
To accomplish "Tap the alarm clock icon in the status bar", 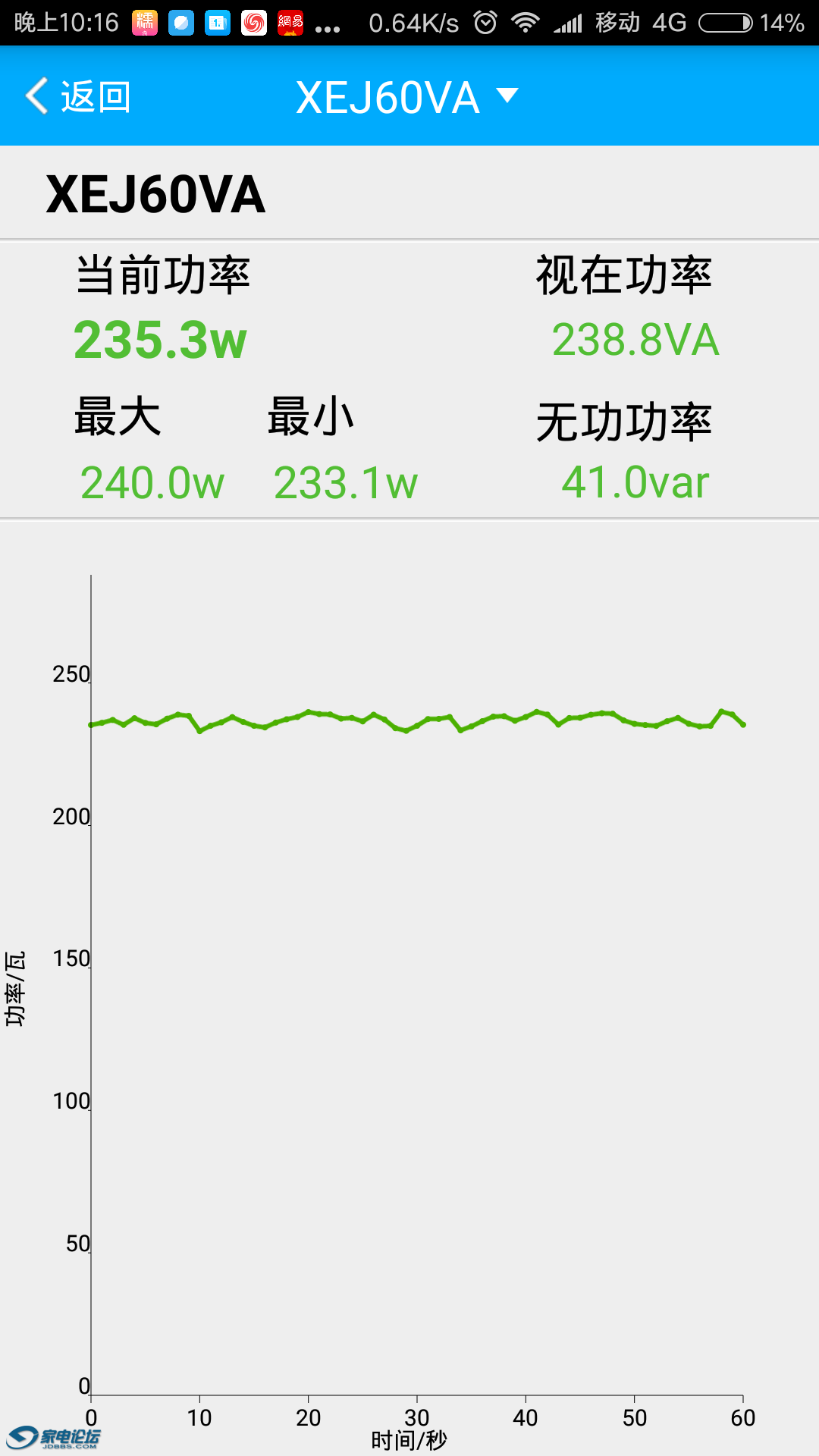I will click(486, 22).
